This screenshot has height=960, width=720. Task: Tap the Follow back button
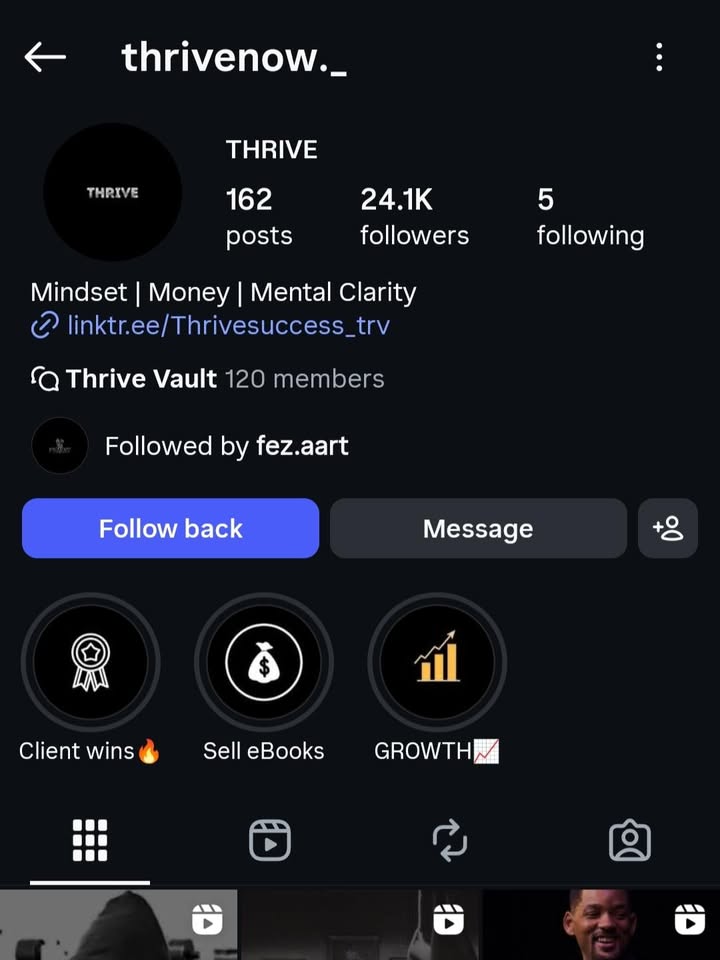[x=170, y=528]
